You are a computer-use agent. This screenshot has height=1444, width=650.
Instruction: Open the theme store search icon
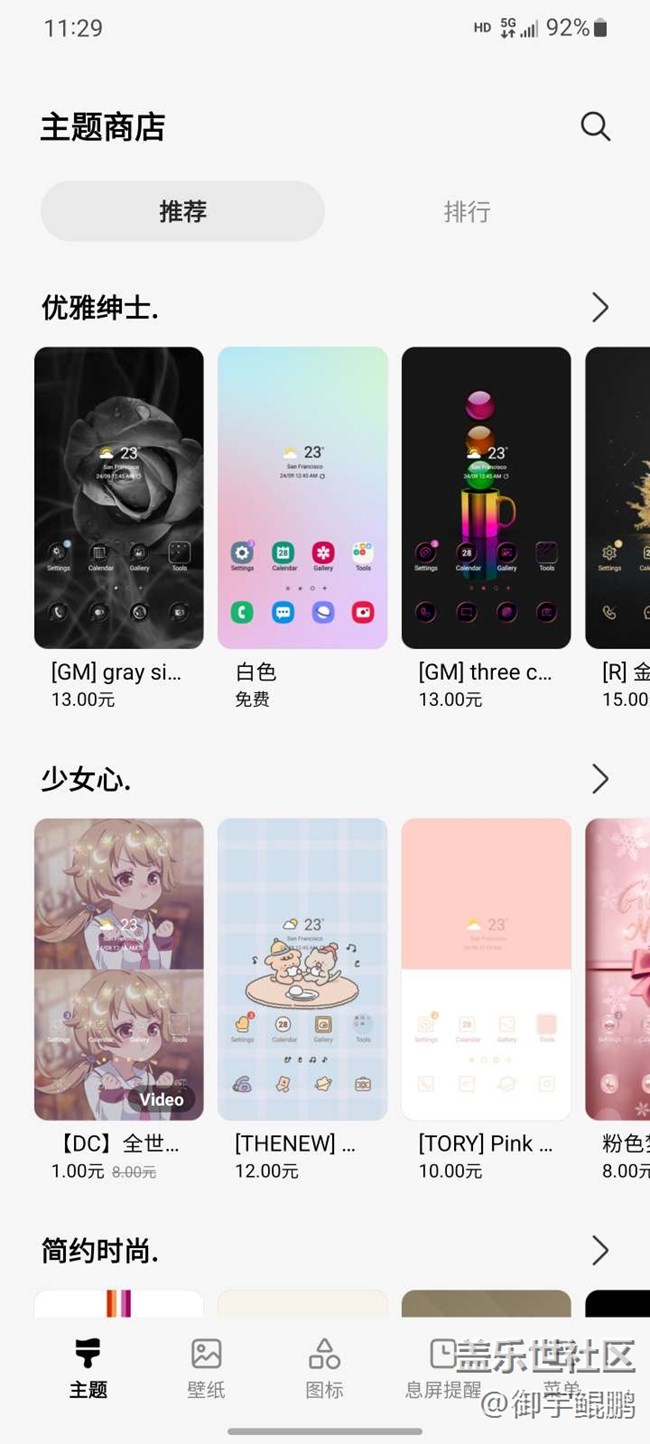(x=595, y=127)
